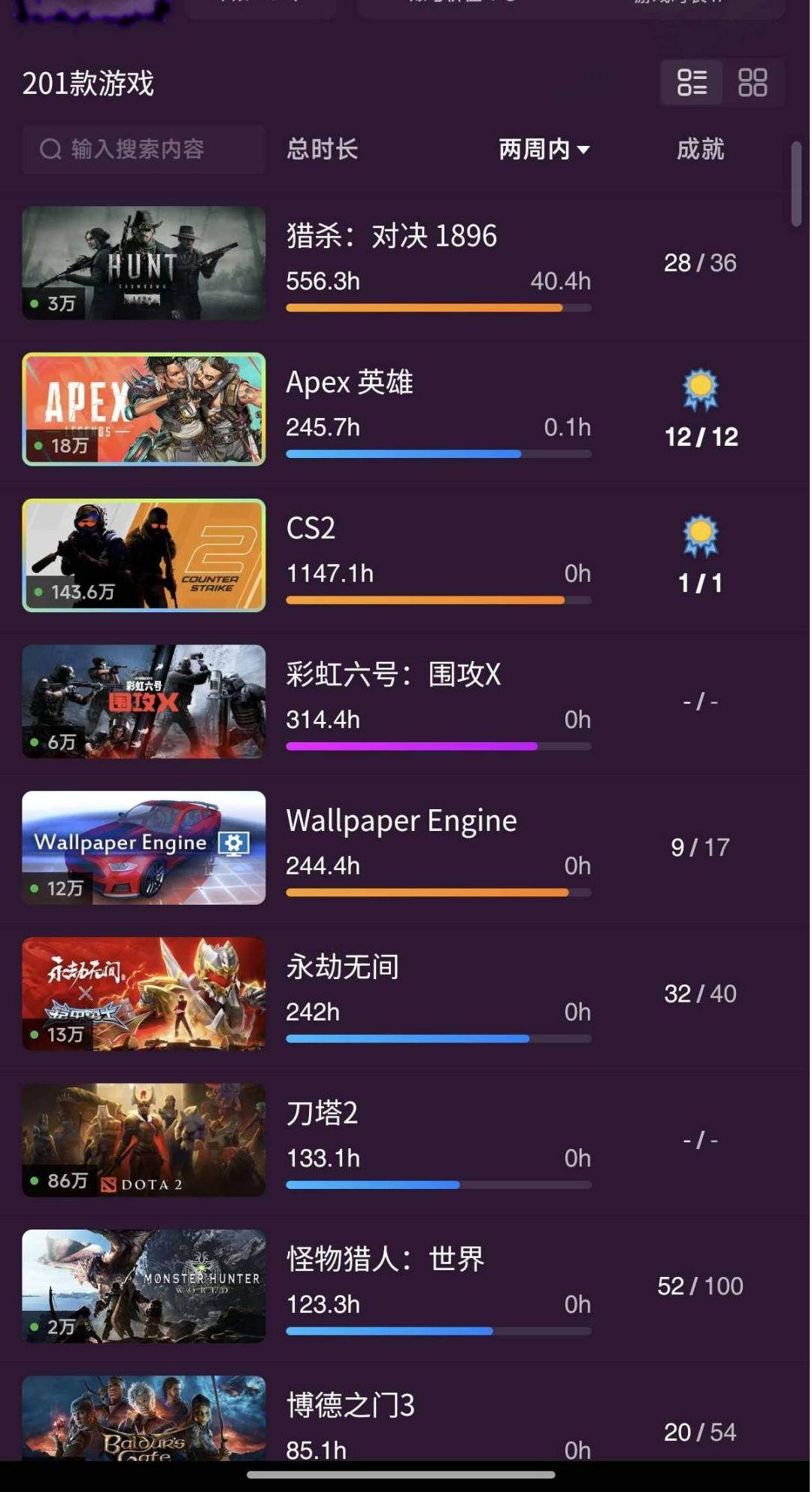Viewport: 812px width, 1492px height.
Task: Select the 博德之门3 cover art
Action: 144,1421
